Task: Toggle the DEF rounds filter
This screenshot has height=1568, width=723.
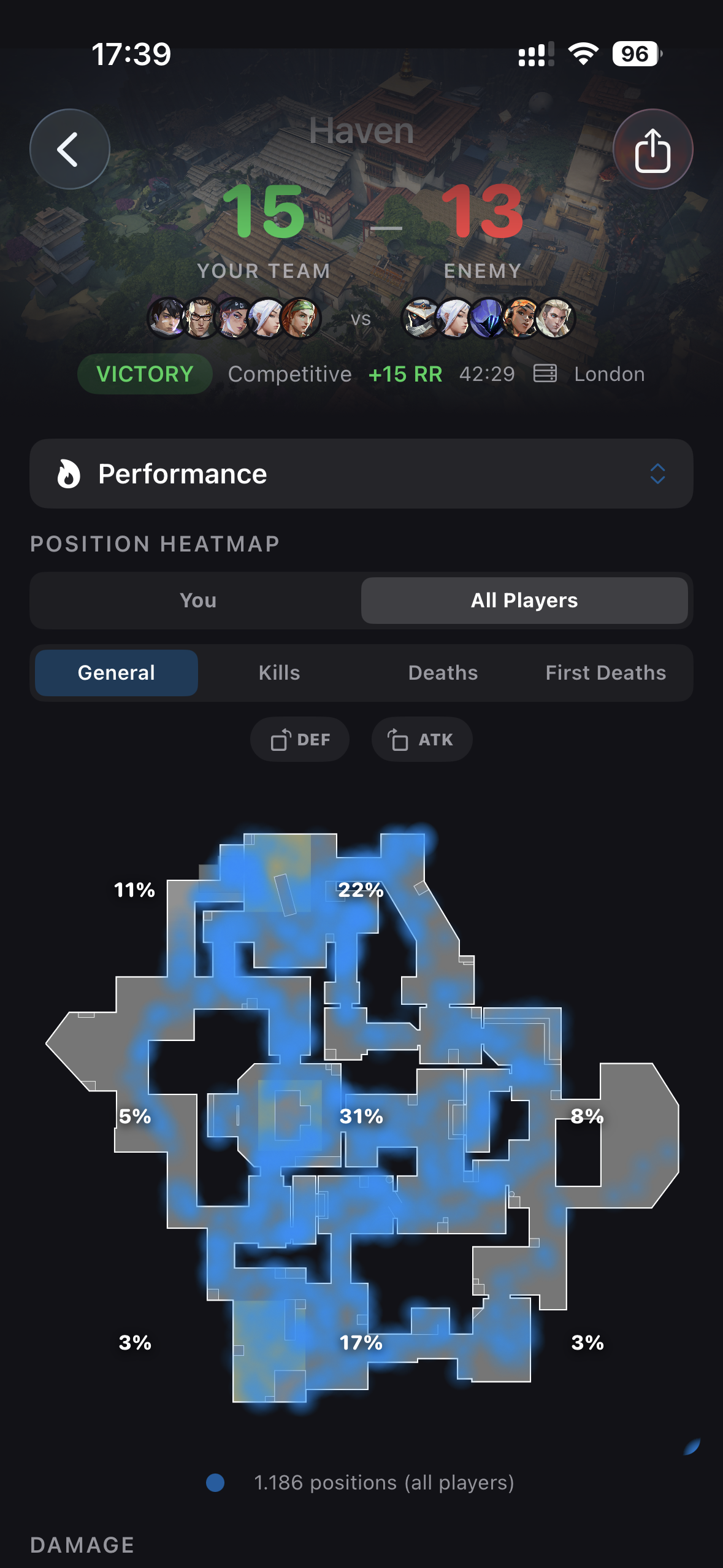Action: coord(299,739)
